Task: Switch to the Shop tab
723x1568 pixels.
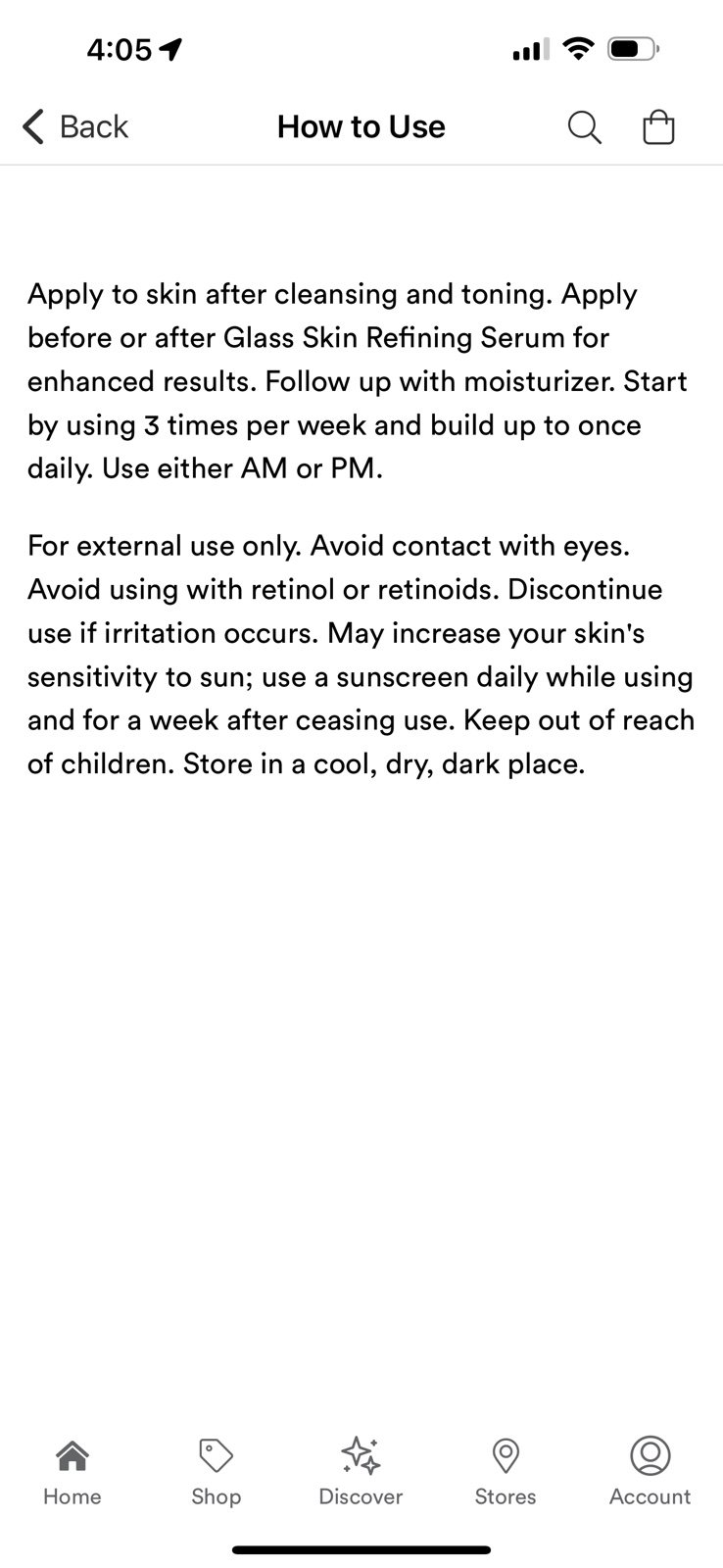Action: pyautogui.click(x=217, y=1472)
